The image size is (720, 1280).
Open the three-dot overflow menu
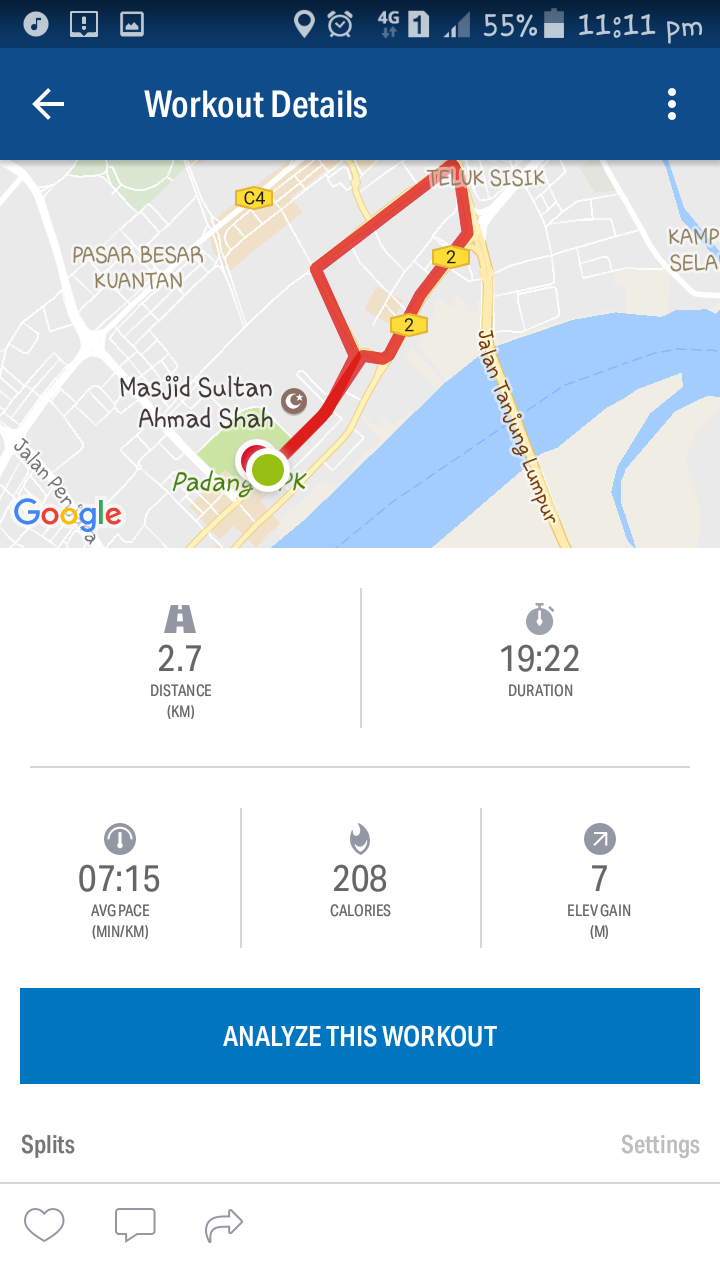(672, 104)
